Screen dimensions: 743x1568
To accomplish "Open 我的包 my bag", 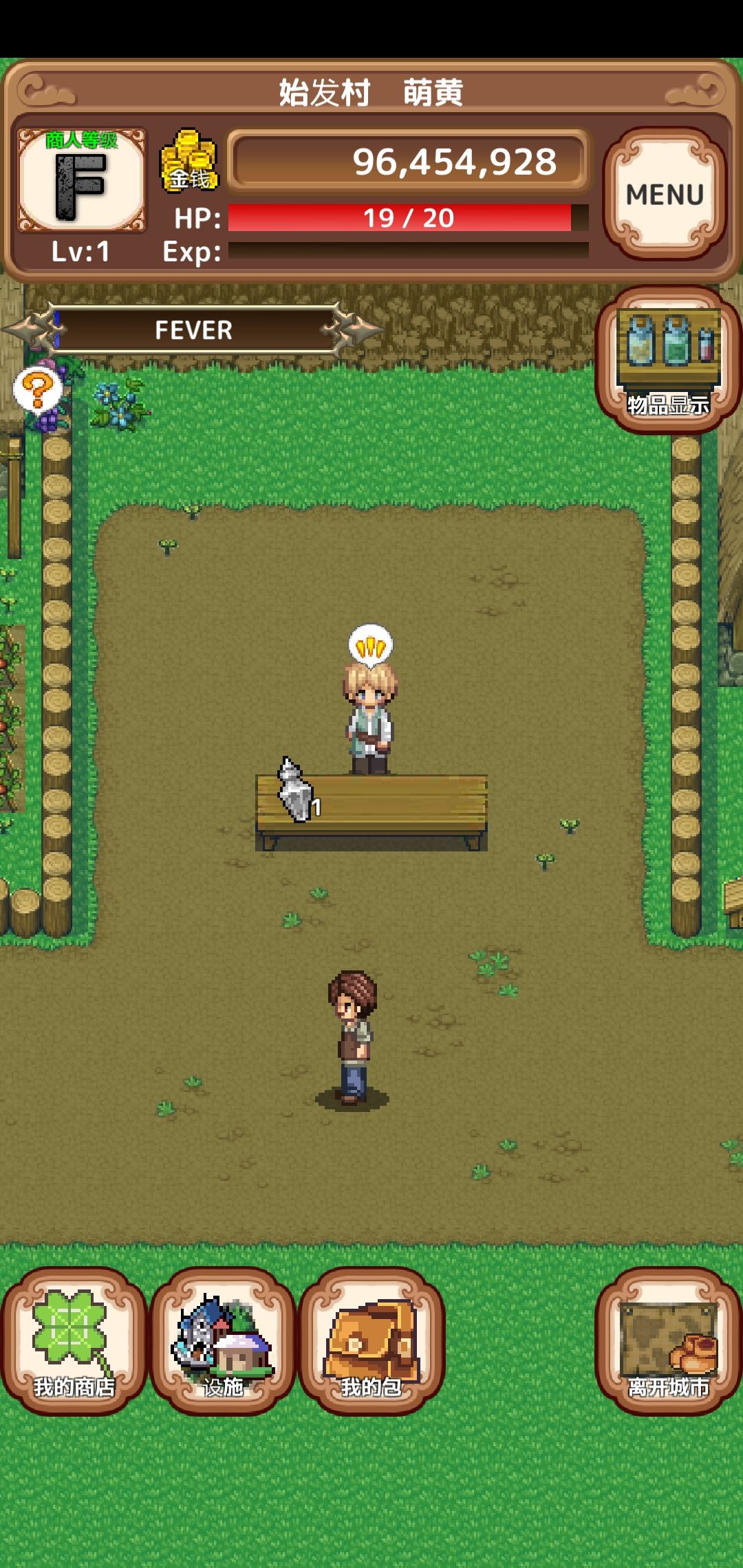I will pos(371,1340).
